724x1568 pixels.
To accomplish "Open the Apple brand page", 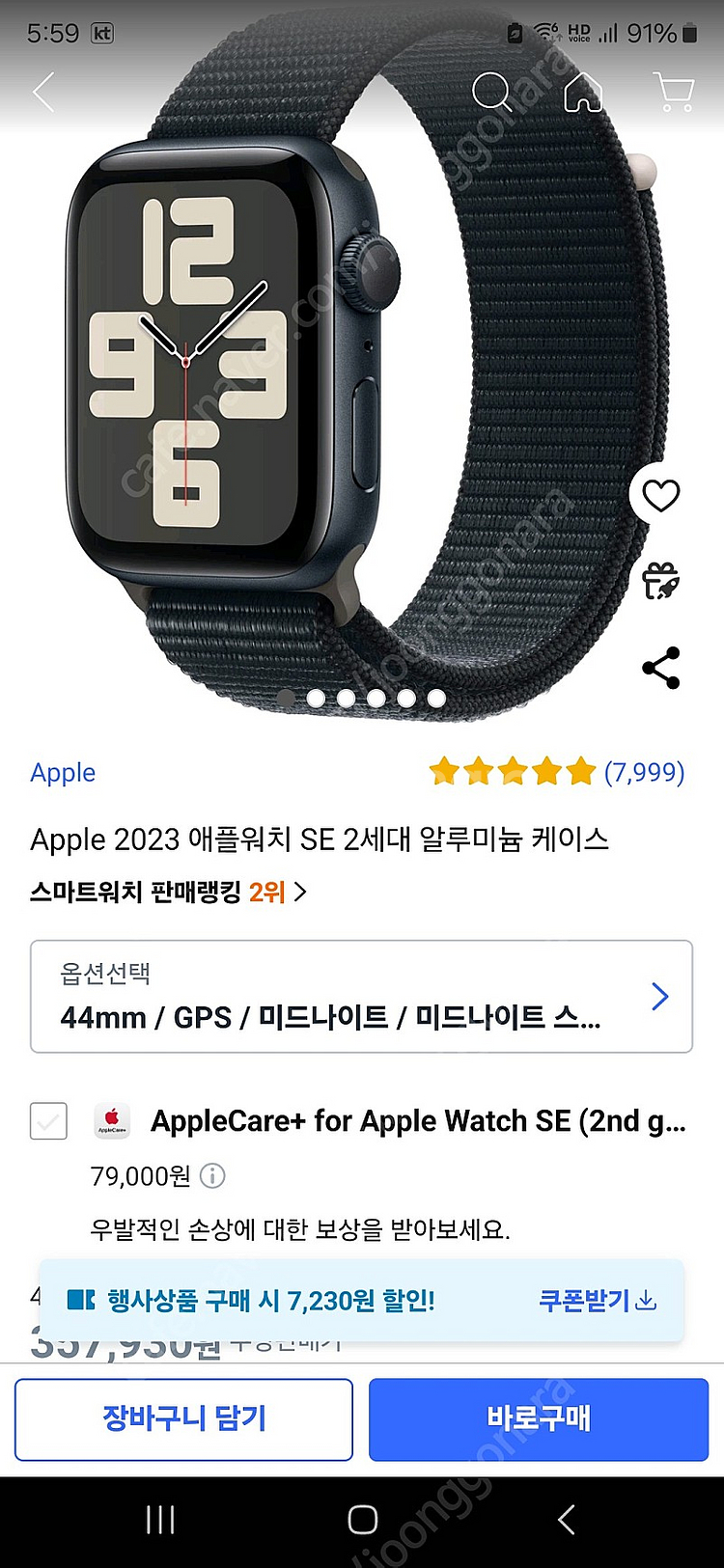I will point(62,772).
